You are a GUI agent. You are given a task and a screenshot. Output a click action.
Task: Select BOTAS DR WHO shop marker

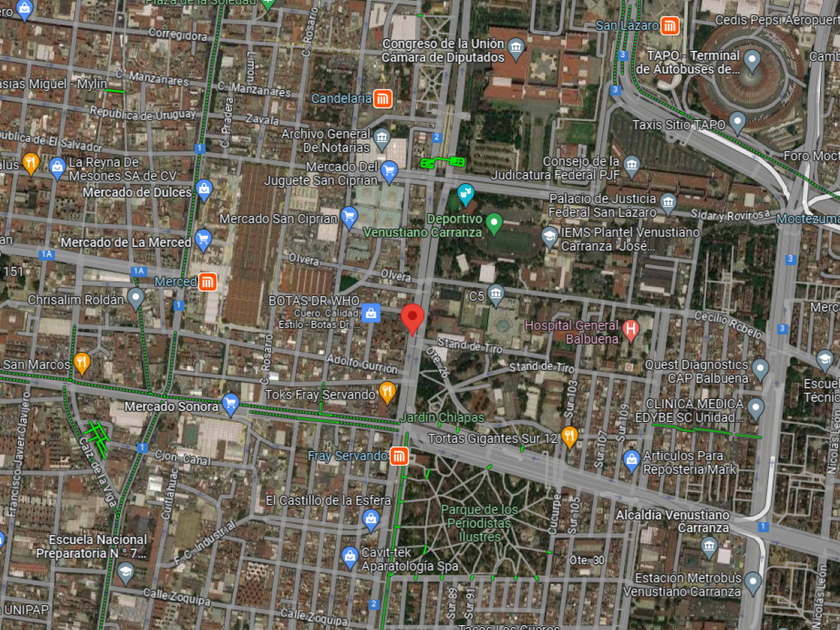coord(371,313)
